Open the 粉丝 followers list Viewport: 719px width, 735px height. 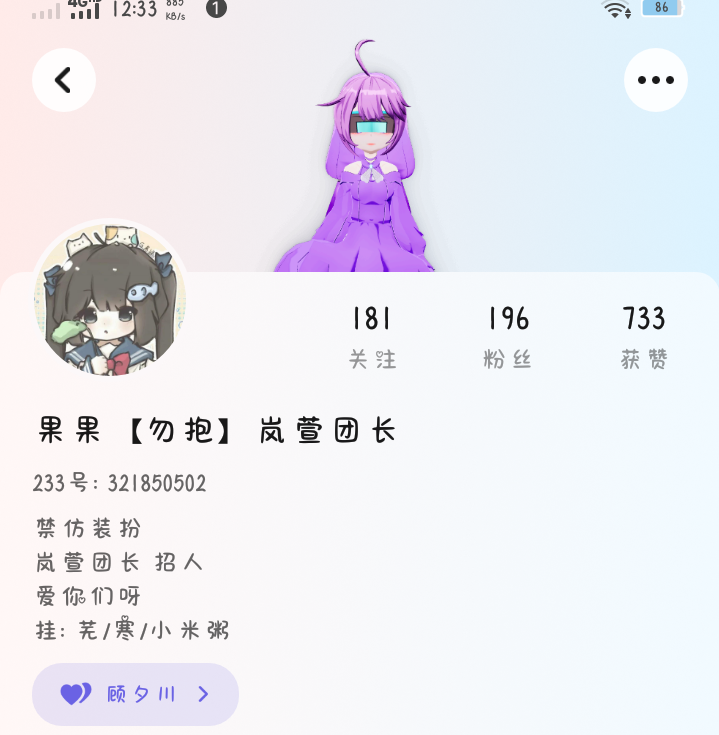(x=508, y=337)
